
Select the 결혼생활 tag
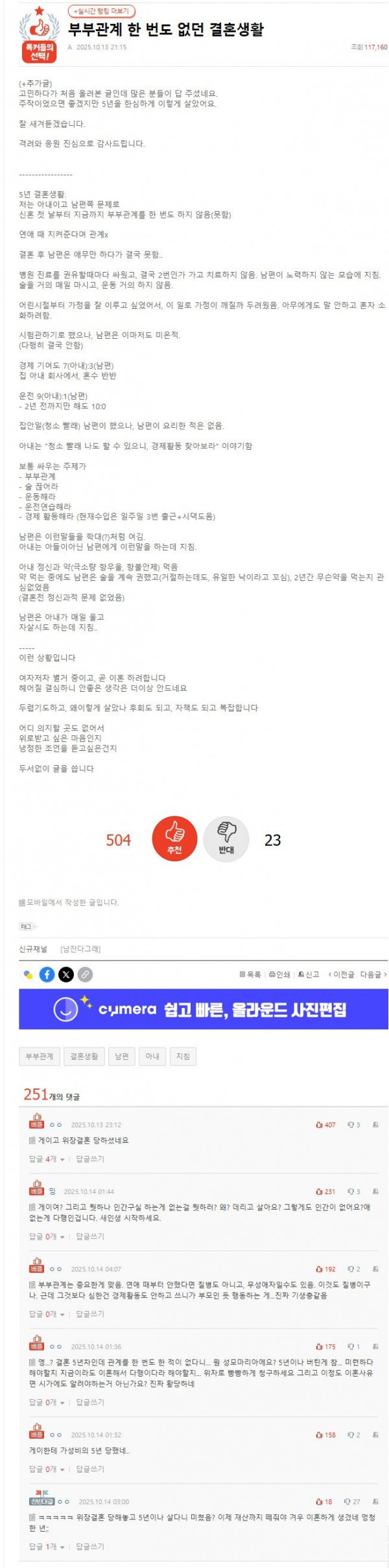84,1057
